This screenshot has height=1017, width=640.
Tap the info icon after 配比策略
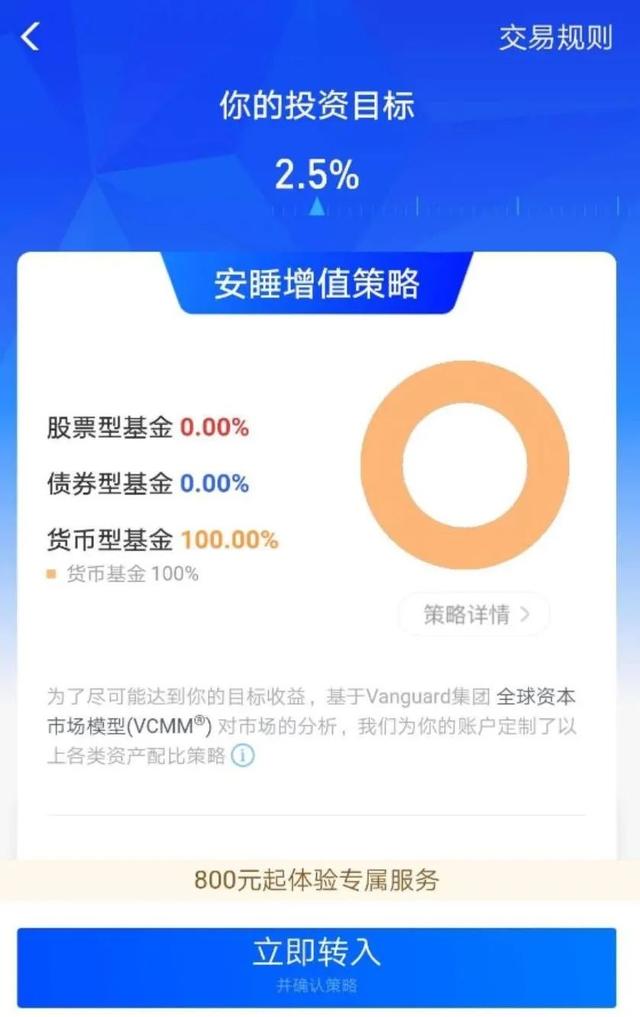pyautogui.click(x=243, y=756)
